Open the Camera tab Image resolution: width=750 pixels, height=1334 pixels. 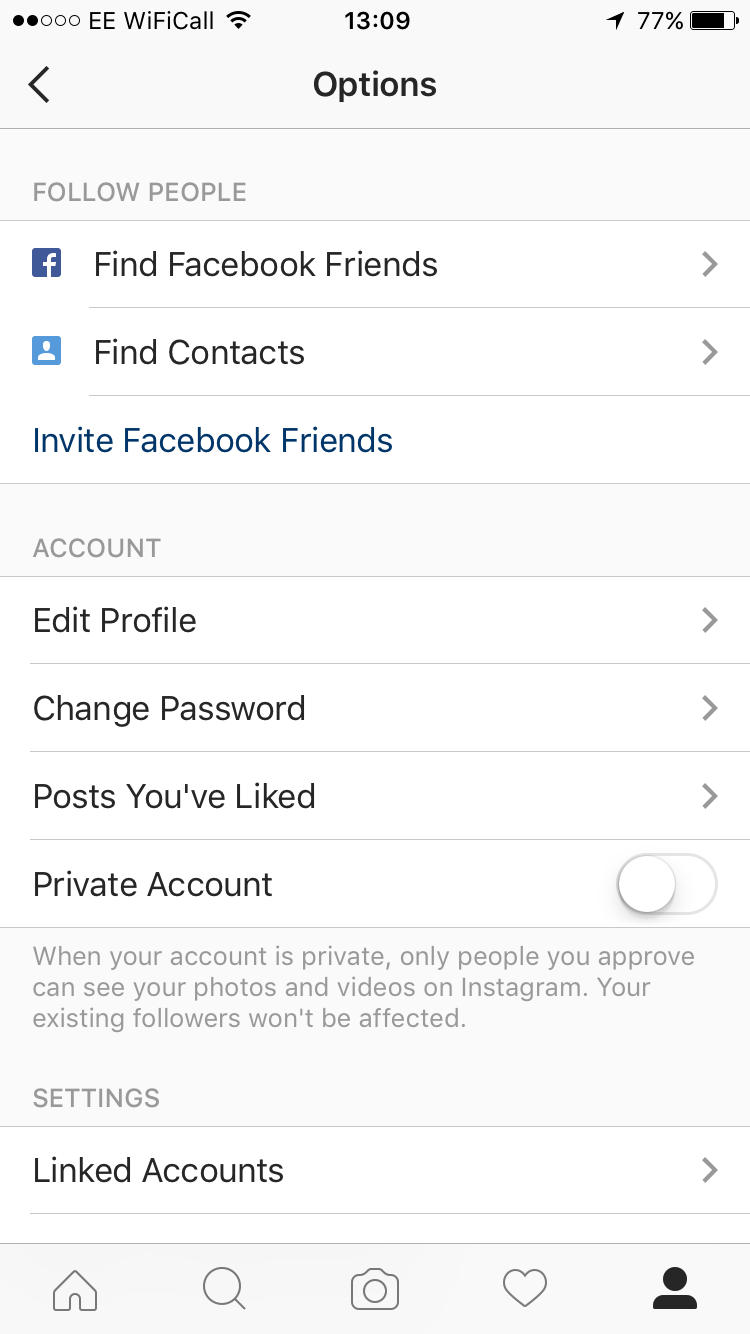click(375, 1289)
